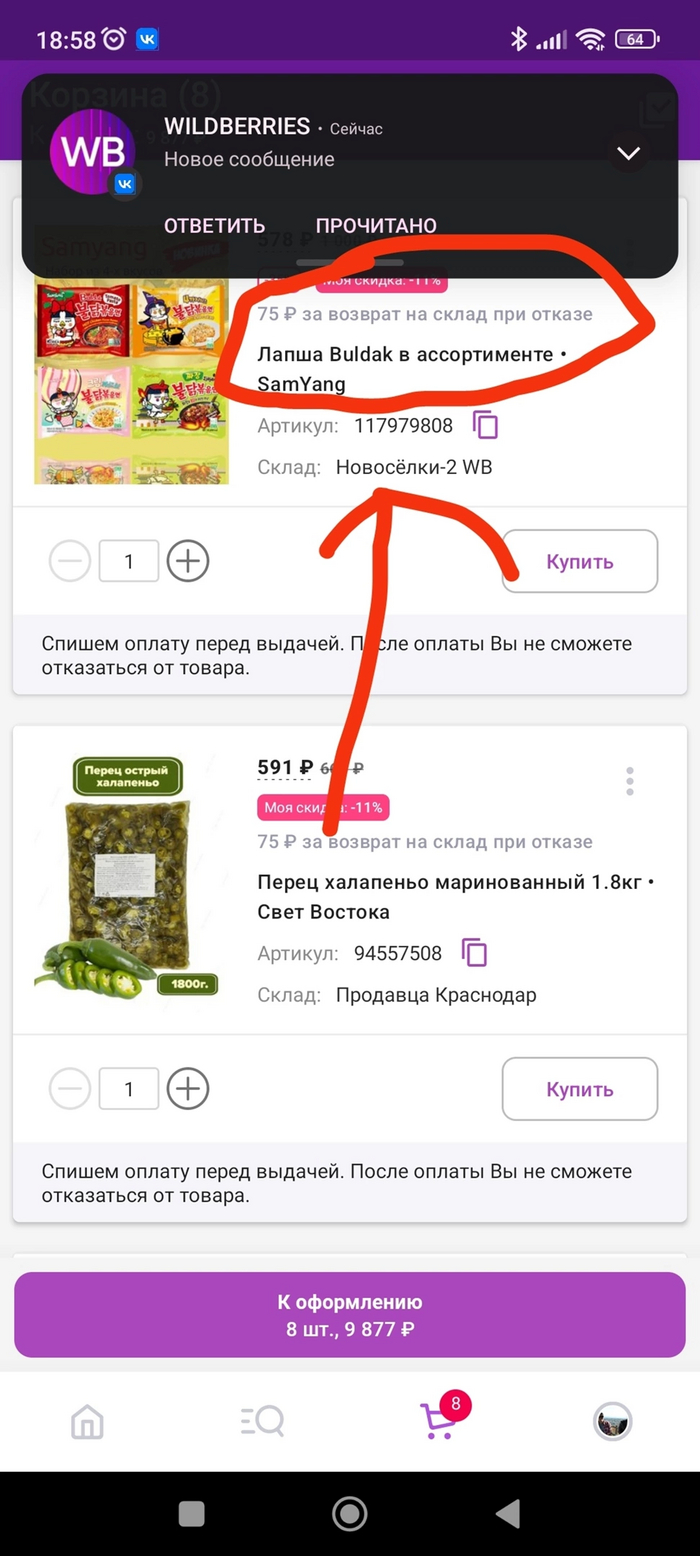
Task: Buy the marinated jalapeño pepper
Action: click(579, 1089)
